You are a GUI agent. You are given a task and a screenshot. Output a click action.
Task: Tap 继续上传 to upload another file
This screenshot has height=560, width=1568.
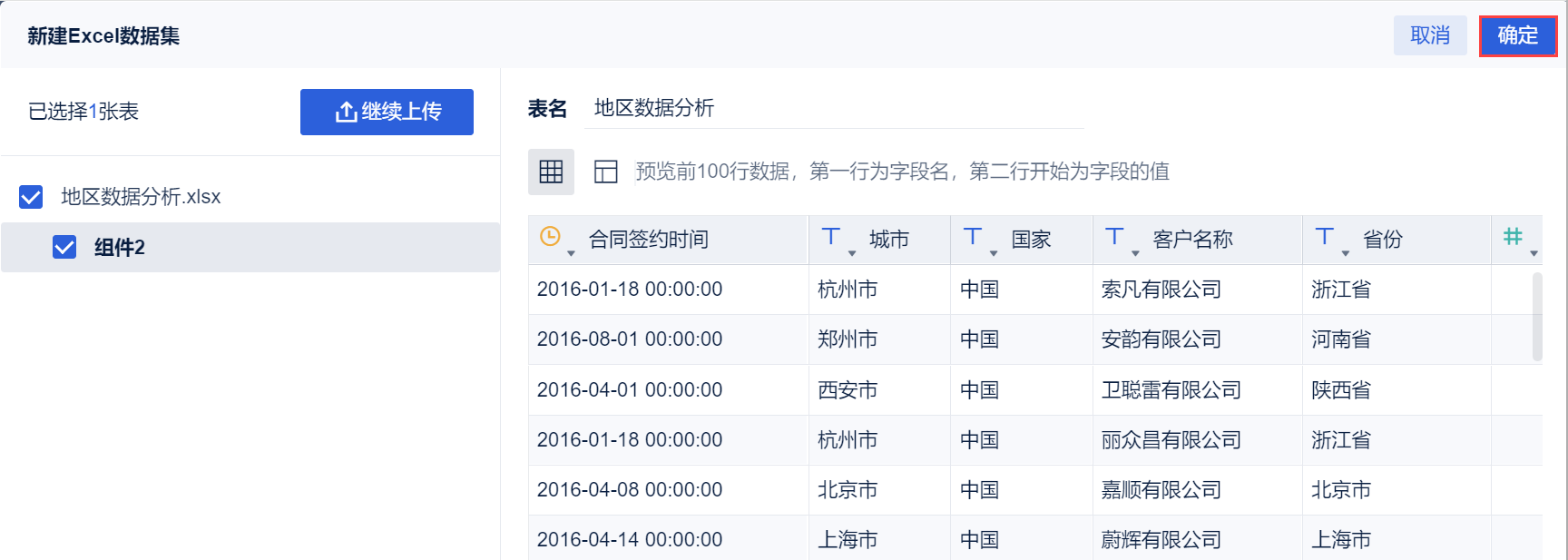[x=387, y=112]
